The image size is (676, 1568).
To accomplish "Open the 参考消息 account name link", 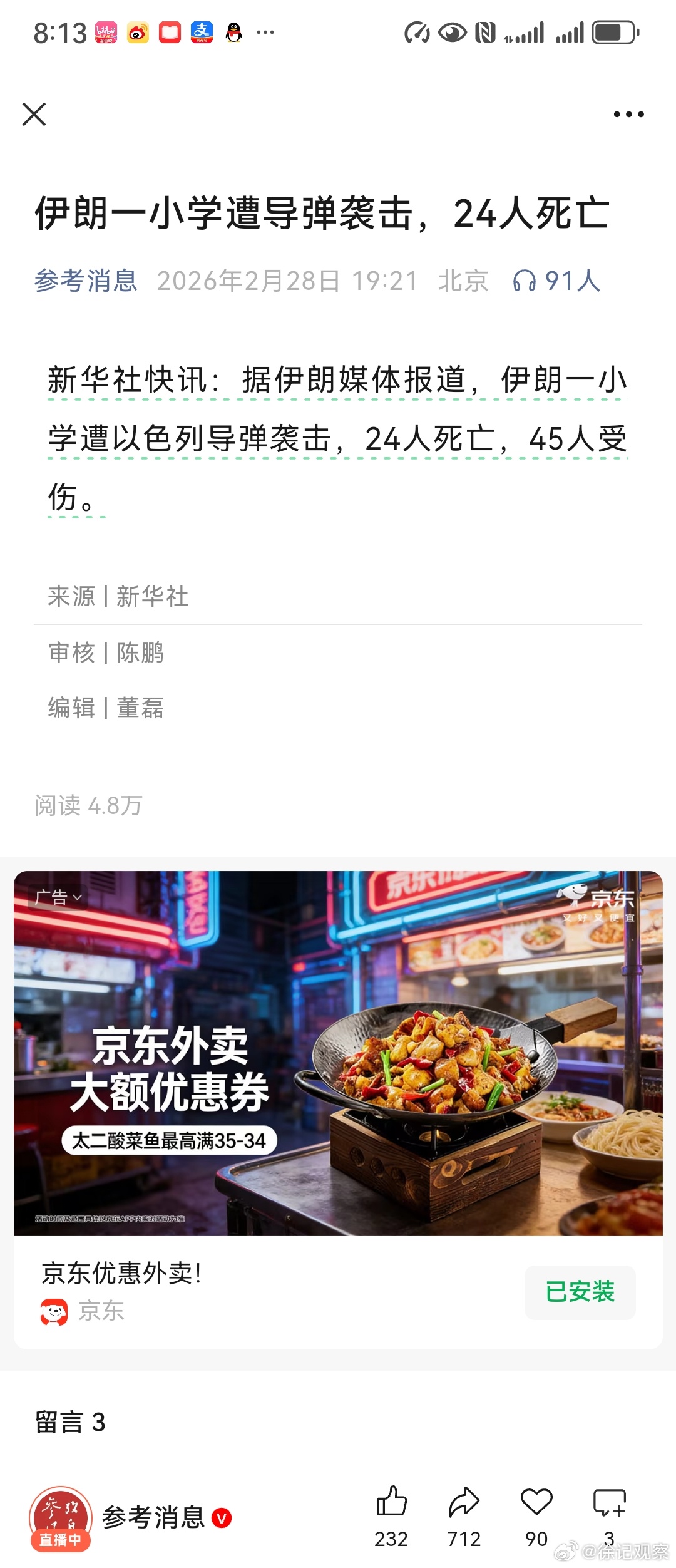I will click(86, 282).
